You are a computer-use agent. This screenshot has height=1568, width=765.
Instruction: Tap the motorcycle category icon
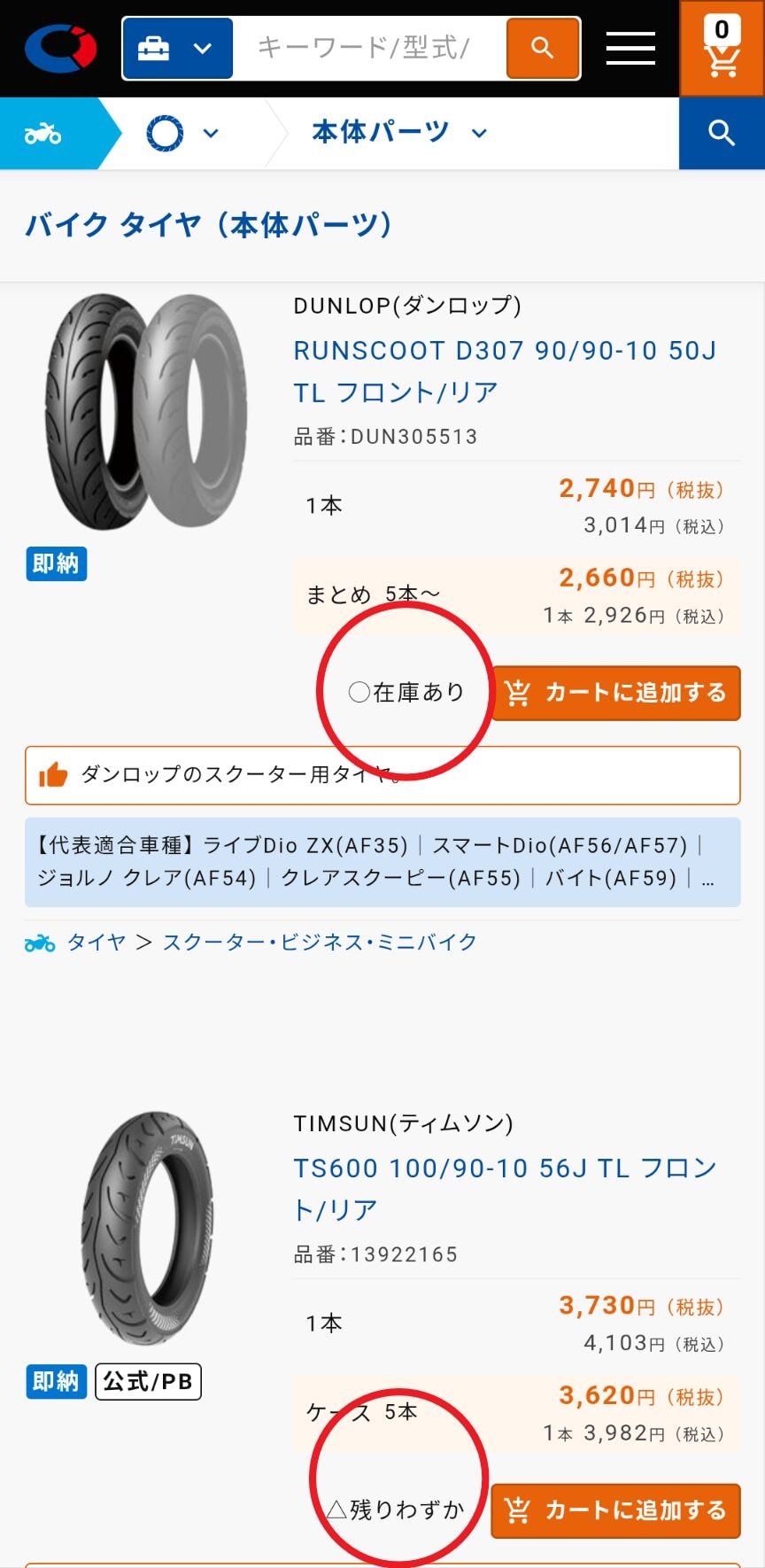pyautogui.click(x=43, y=134)
